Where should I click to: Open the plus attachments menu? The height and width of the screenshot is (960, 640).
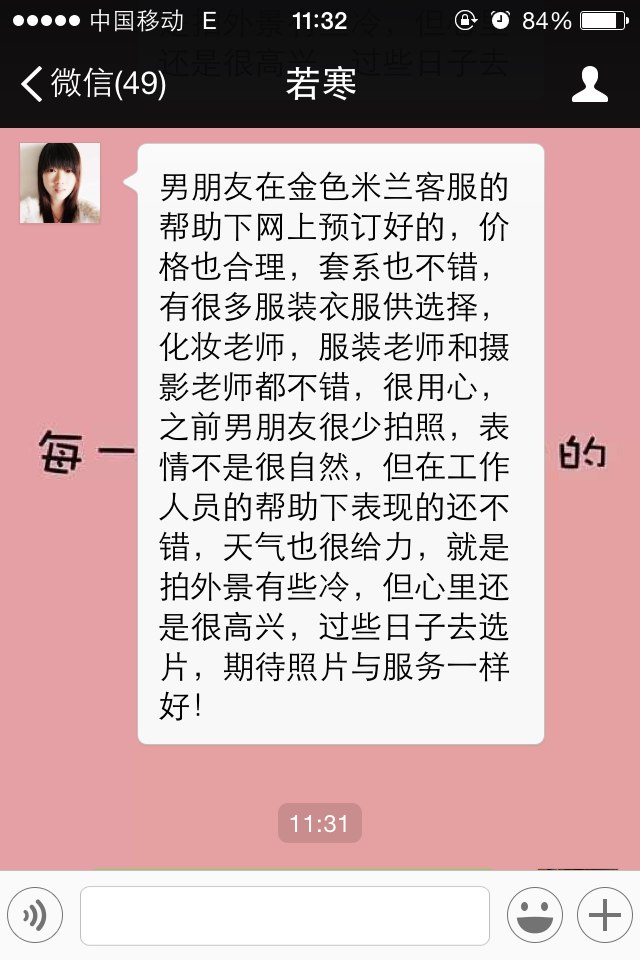604,915
